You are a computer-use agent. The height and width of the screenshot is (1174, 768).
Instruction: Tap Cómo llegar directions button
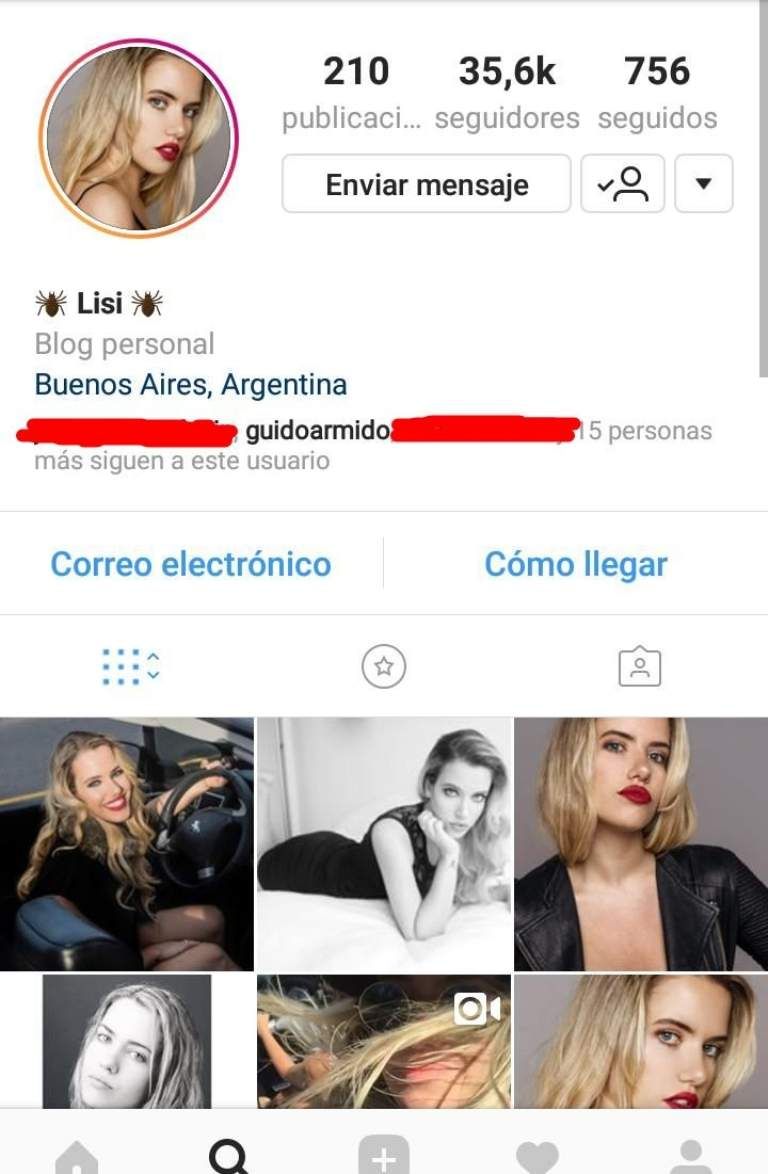click(576, 564)
